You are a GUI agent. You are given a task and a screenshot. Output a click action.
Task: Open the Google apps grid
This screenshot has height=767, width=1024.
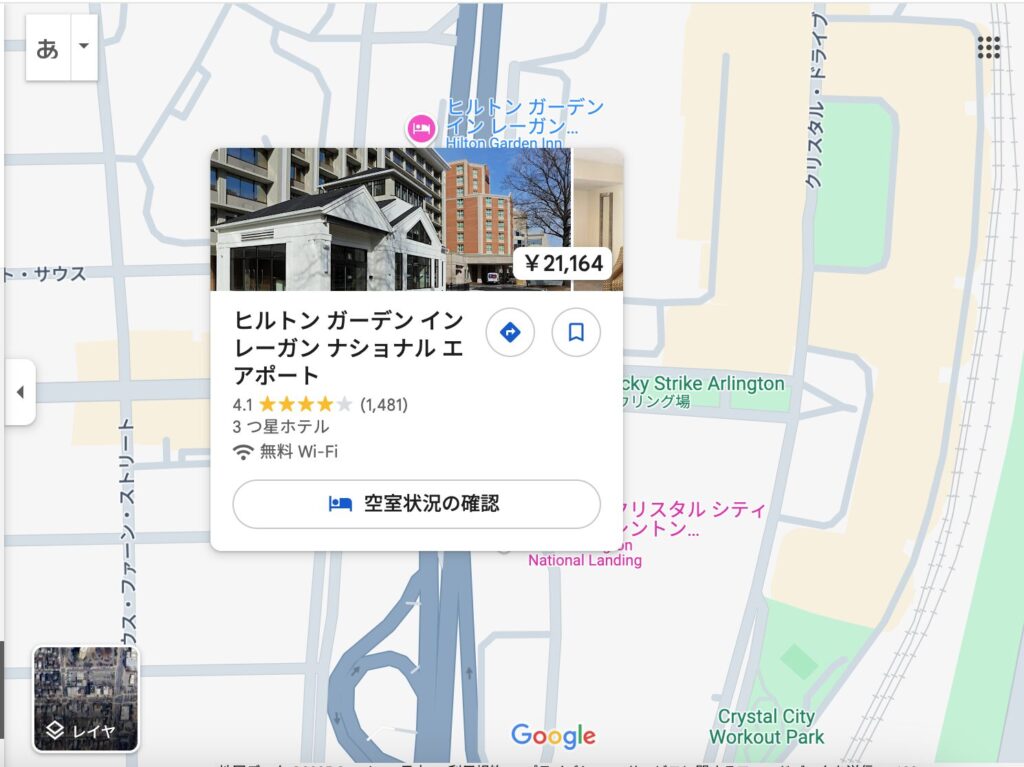pyautogui.click(x=988, y=48)
